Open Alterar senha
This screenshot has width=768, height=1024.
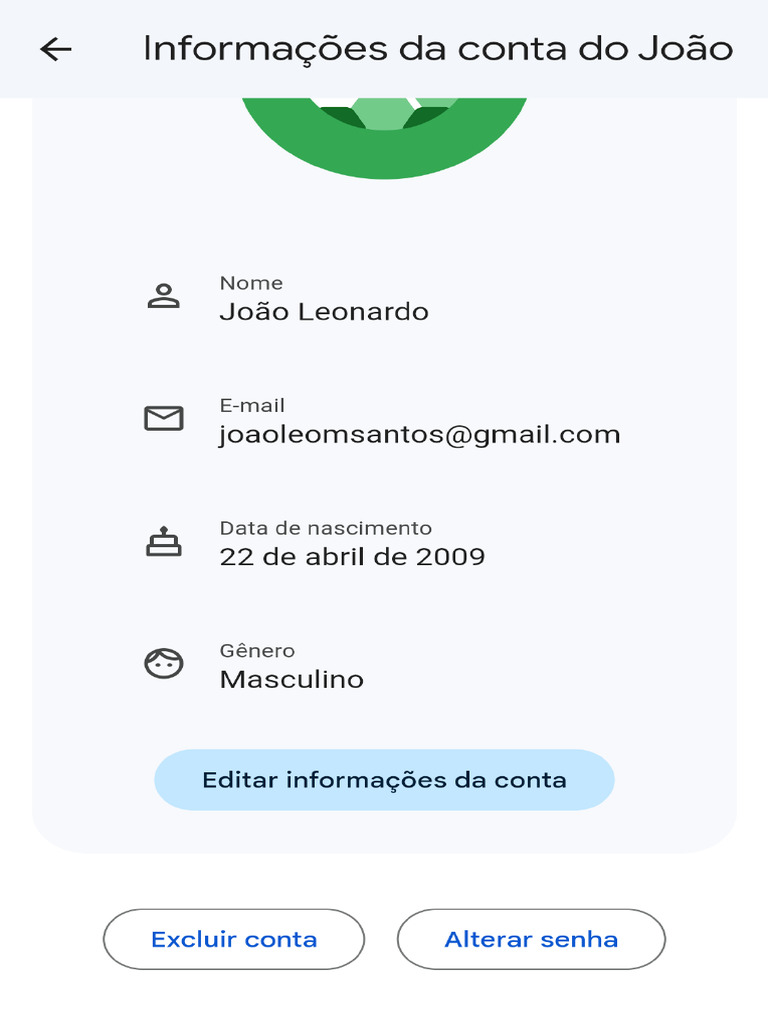click(x=531, y=939)
